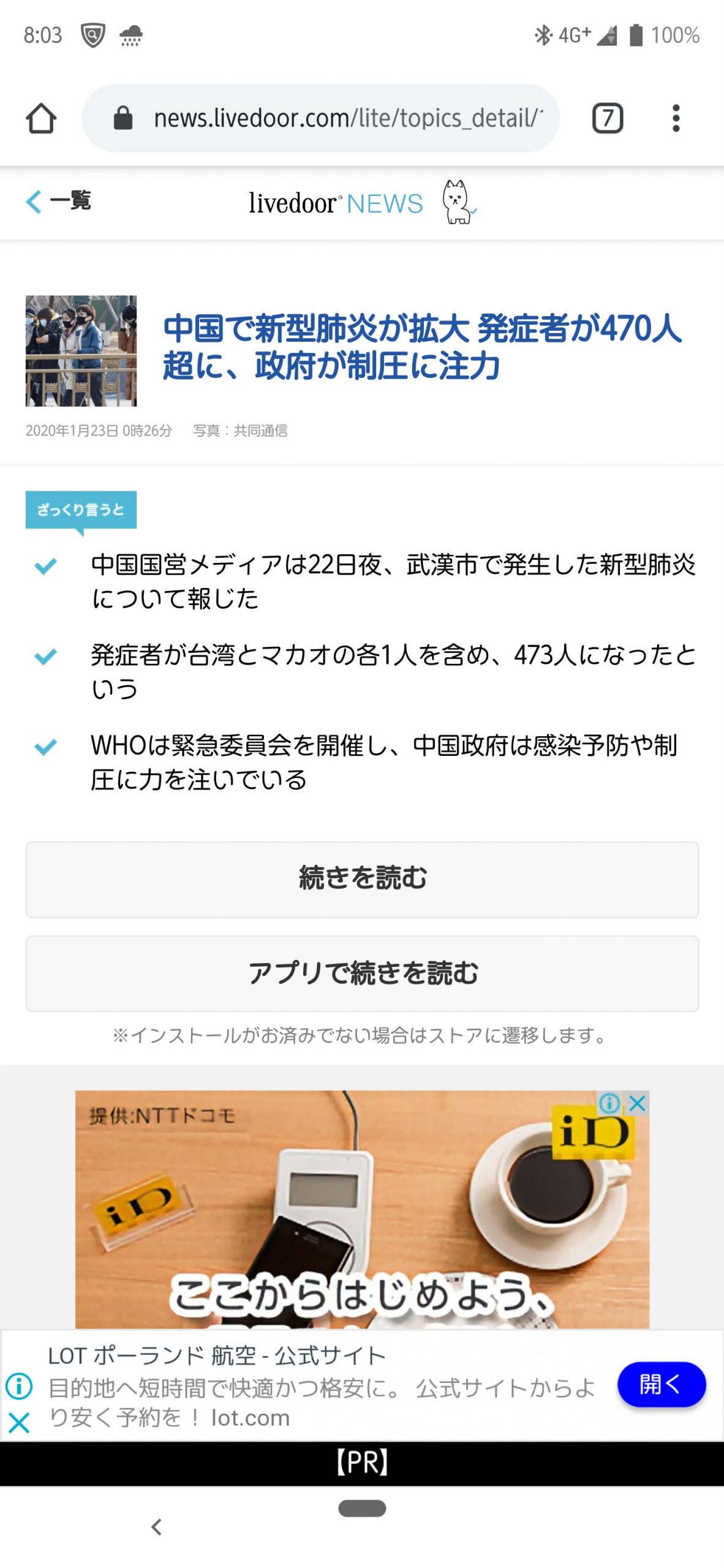Open the livedoor NEWS logo link

(361, 203)
